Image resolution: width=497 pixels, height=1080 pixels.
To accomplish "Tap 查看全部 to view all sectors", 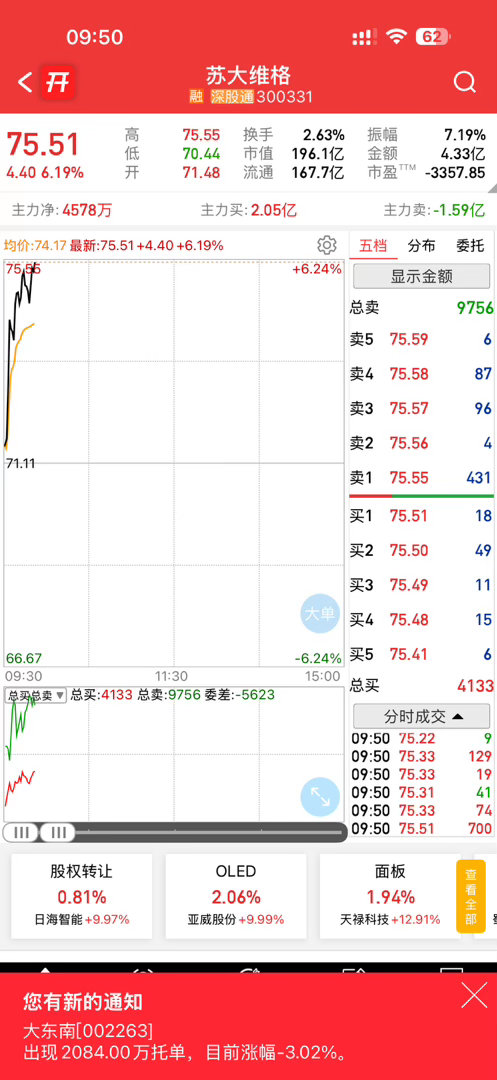I will [471, 897].
